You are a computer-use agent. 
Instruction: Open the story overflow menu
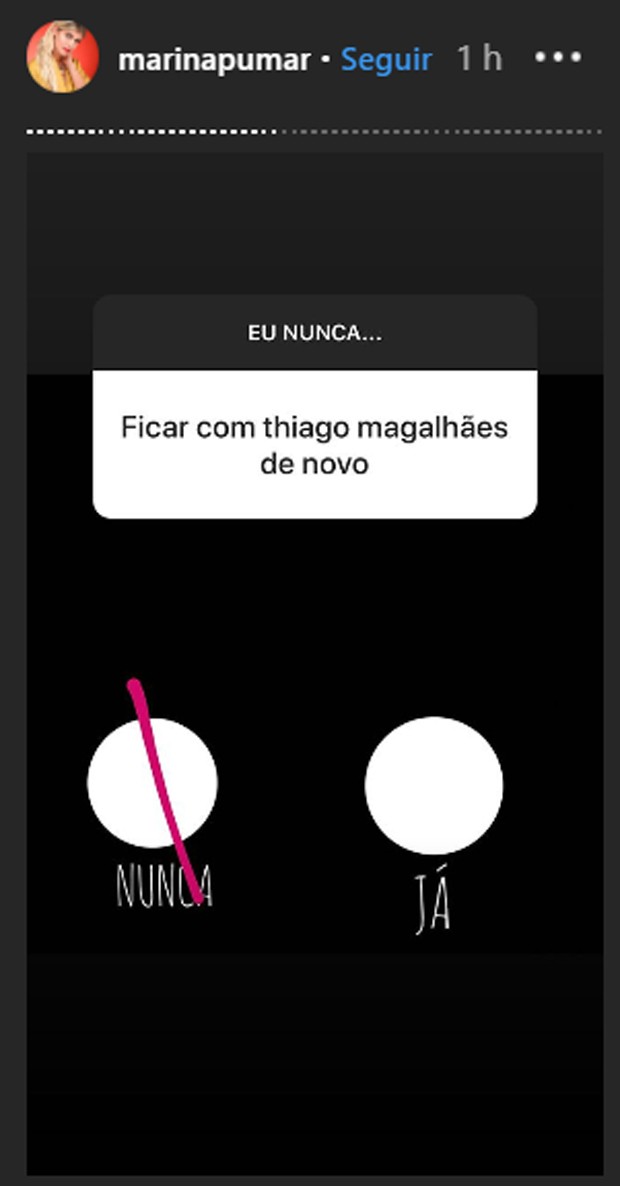click(557, 58)
